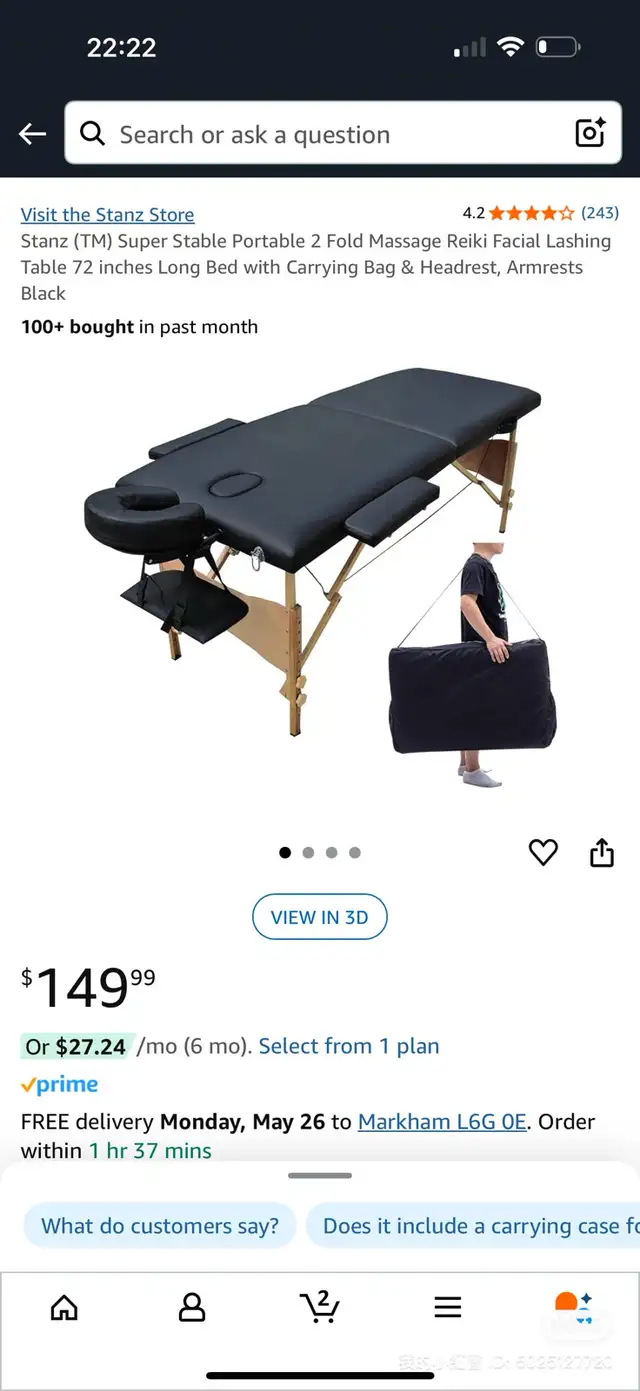
Task: Open the 4.2 star ratings reviews
Action: [x=540, y=213]
